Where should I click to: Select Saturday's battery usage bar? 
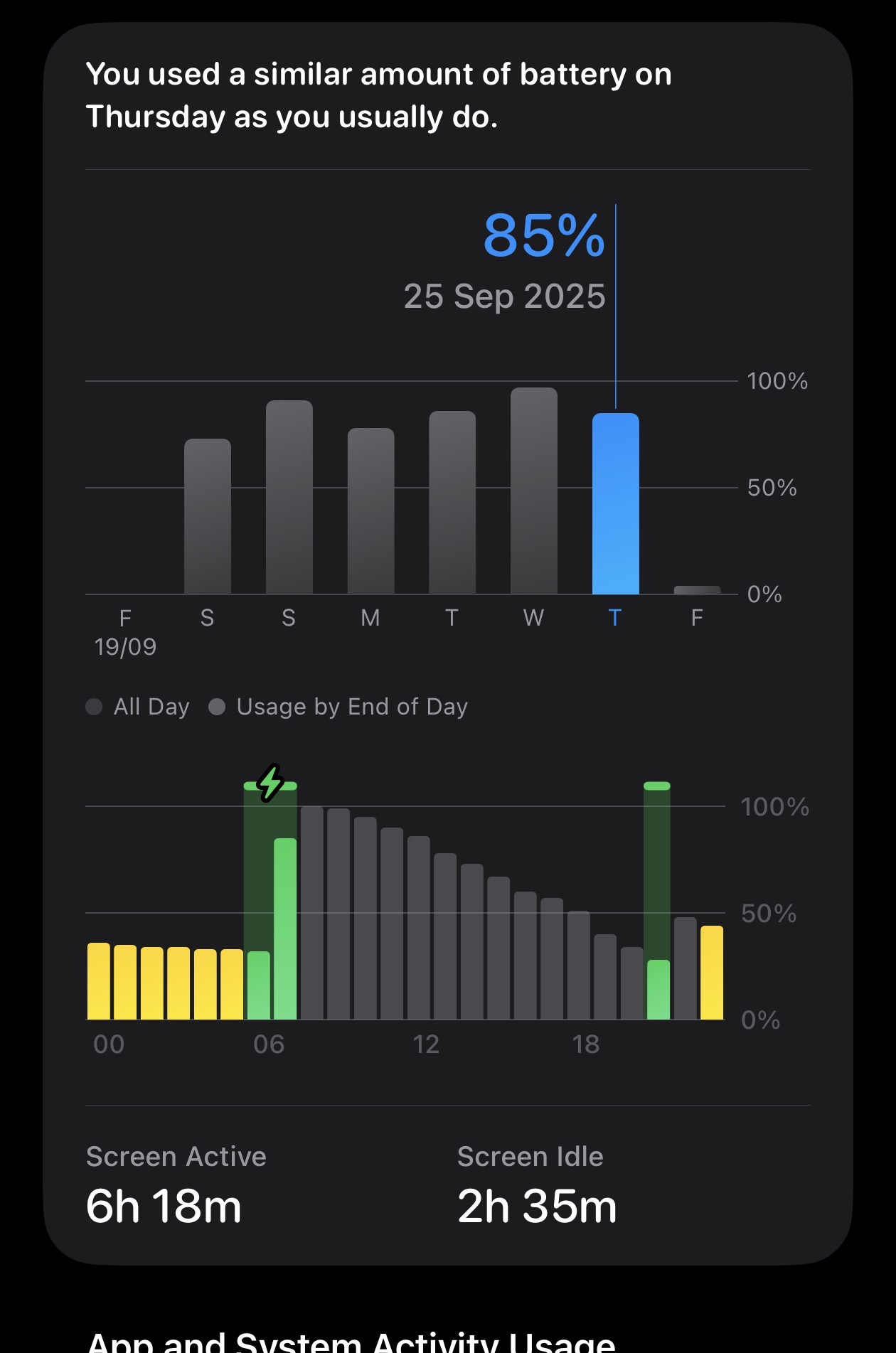pyautogui.click(x=207, y=516)
